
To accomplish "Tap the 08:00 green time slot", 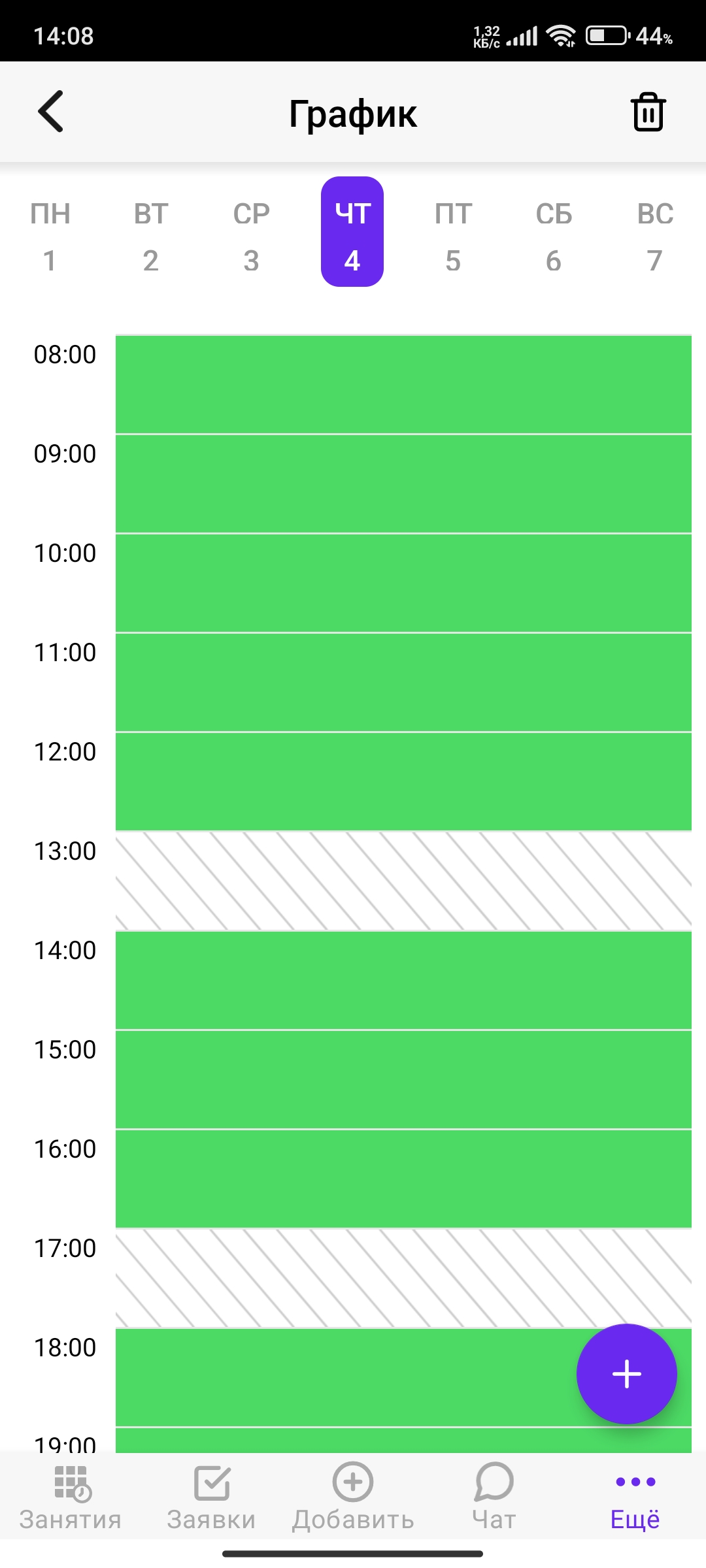I will pyautogui.click(x=403, y=384).
